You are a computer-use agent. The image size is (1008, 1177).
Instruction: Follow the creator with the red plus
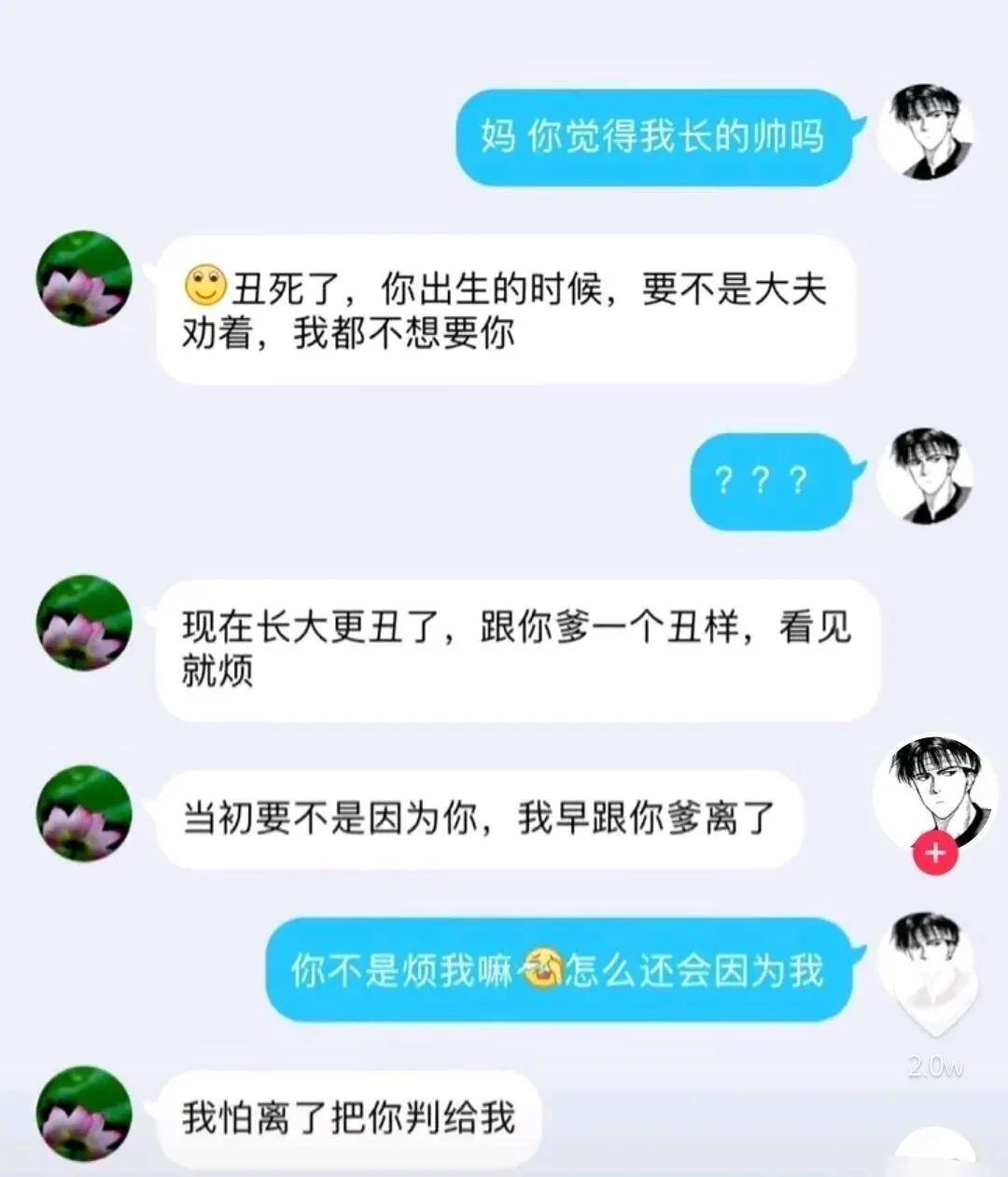coord(935,853)
